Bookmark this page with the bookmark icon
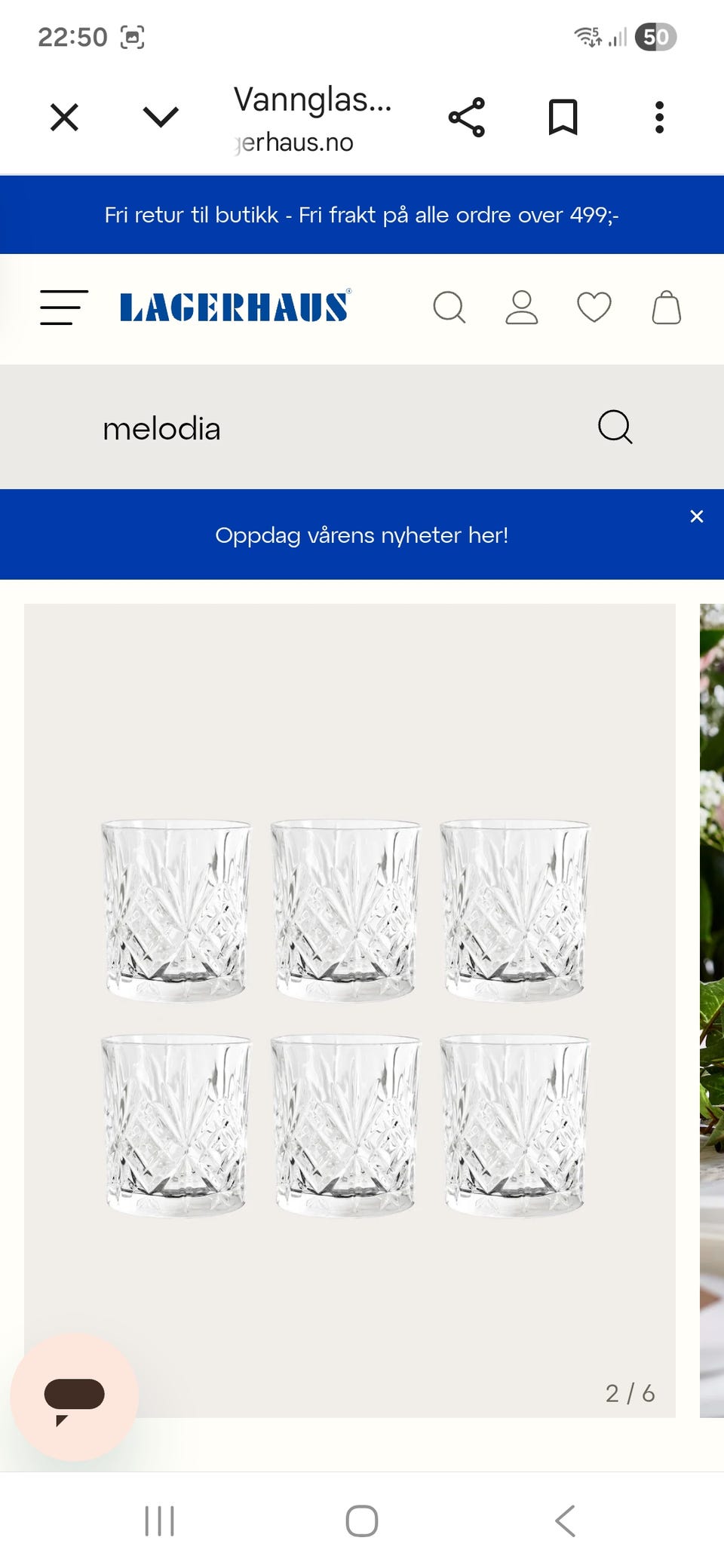 [563, 116]
